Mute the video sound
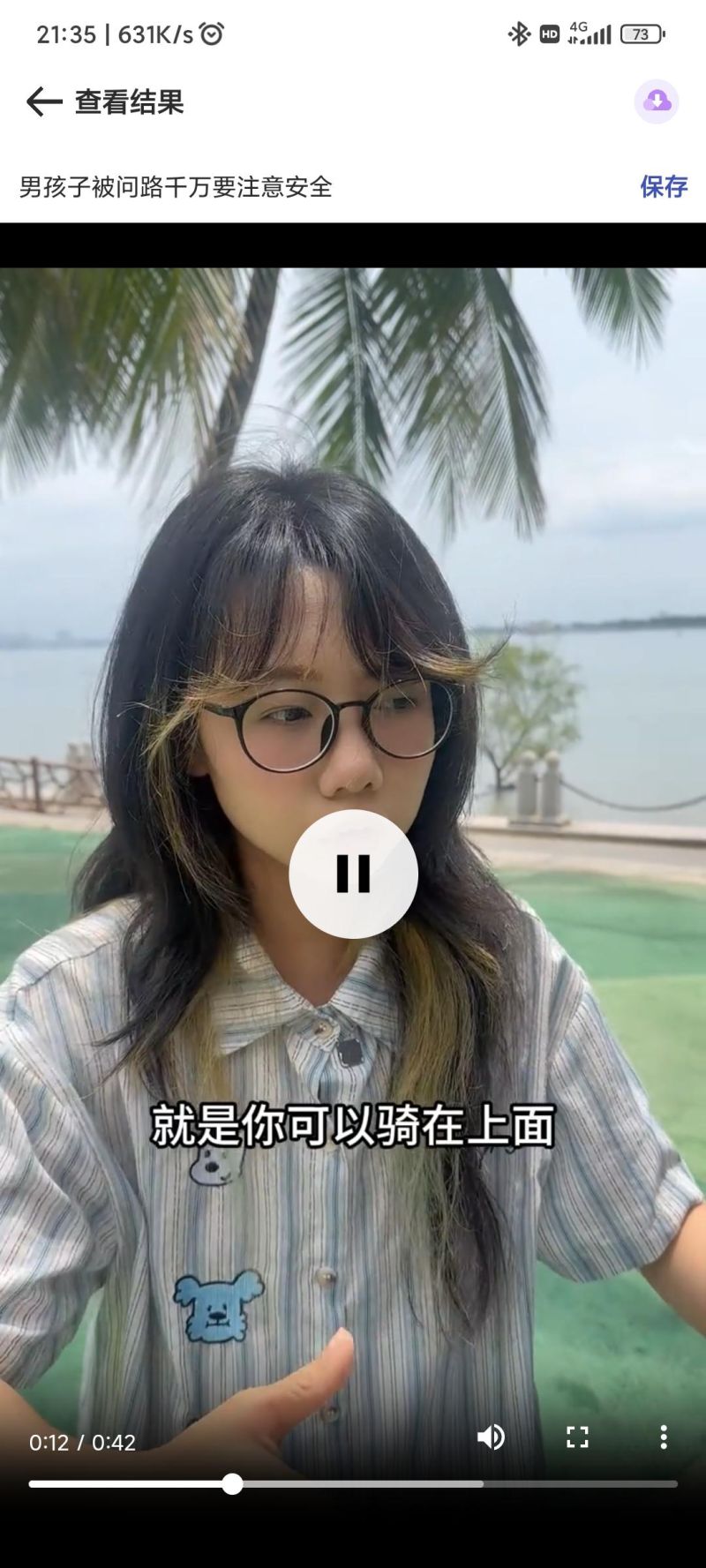The height and width of the screenshot is (1568, 706). pos(491,1437)
